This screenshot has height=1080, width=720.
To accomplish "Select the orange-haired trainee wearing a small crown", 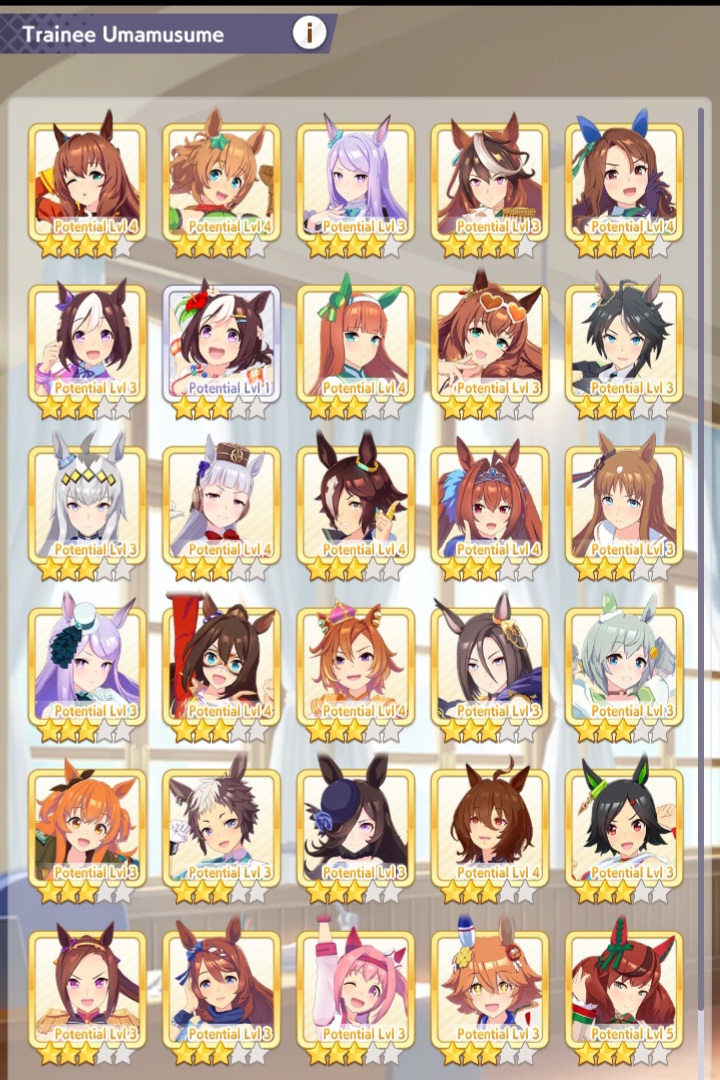I will (x=355, y=665).
